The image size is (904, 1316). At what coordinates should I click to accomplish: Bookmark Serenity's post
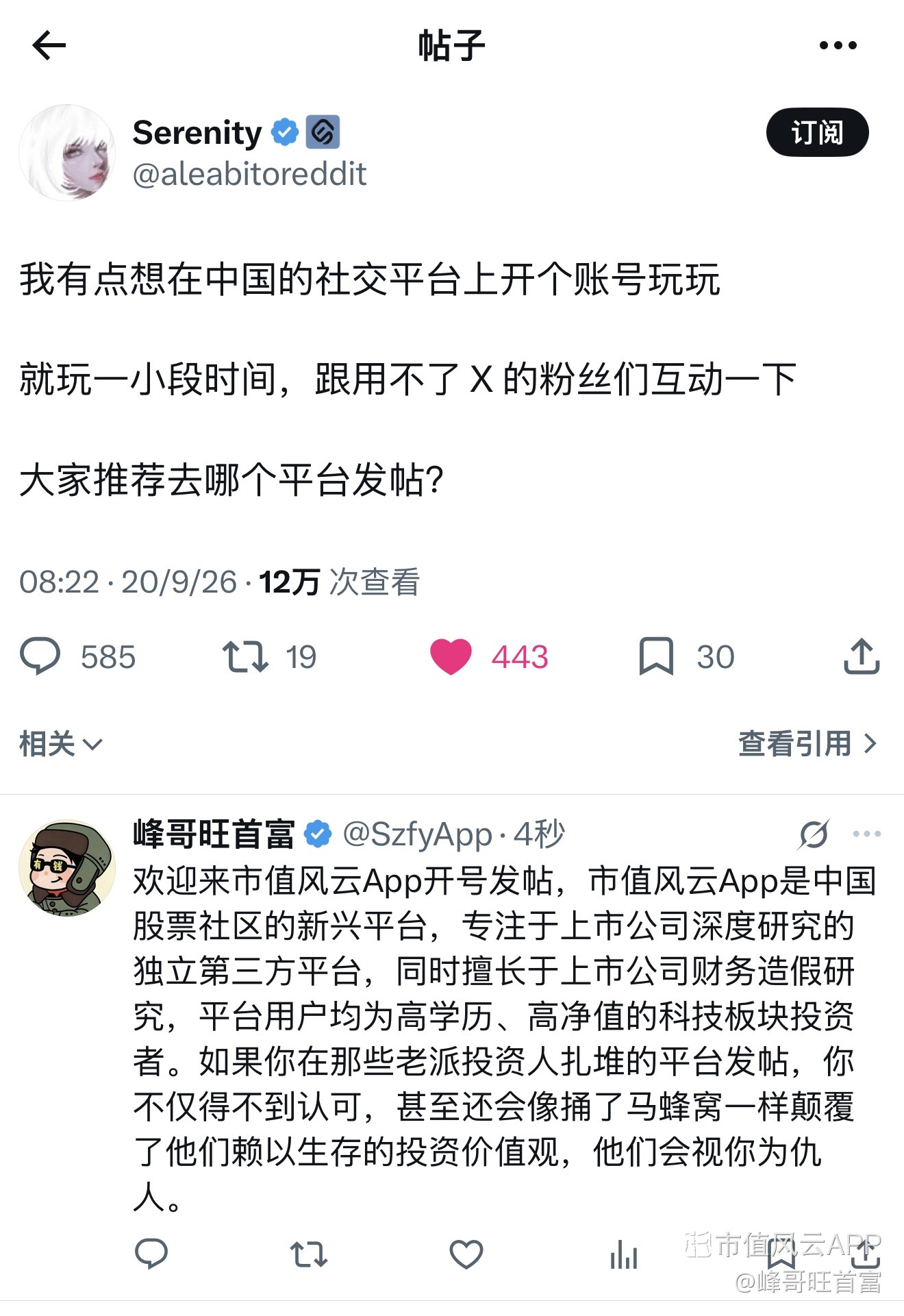click(x=655, y=656)
